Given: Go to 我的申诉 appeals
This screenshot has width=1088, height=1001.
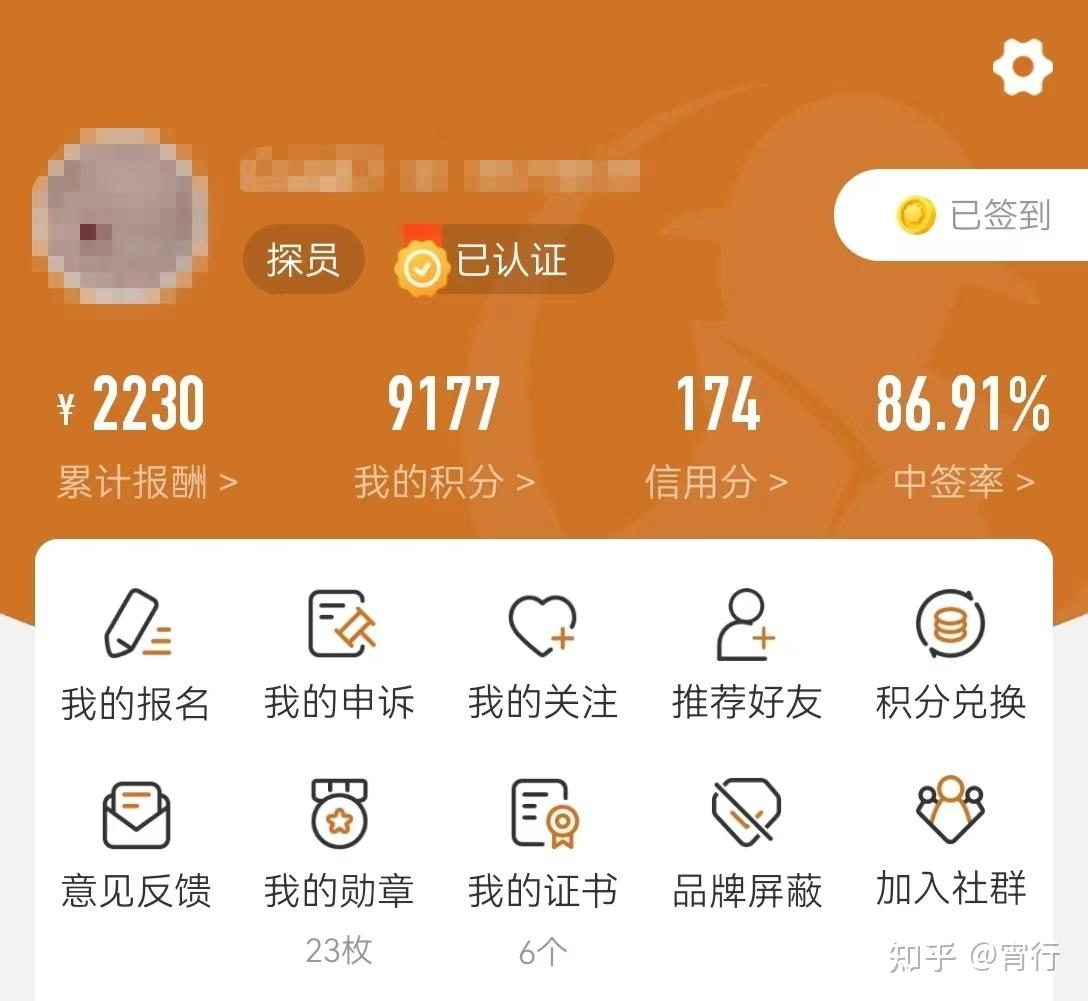Looking at the screenshot, I should tap(339, 652).
